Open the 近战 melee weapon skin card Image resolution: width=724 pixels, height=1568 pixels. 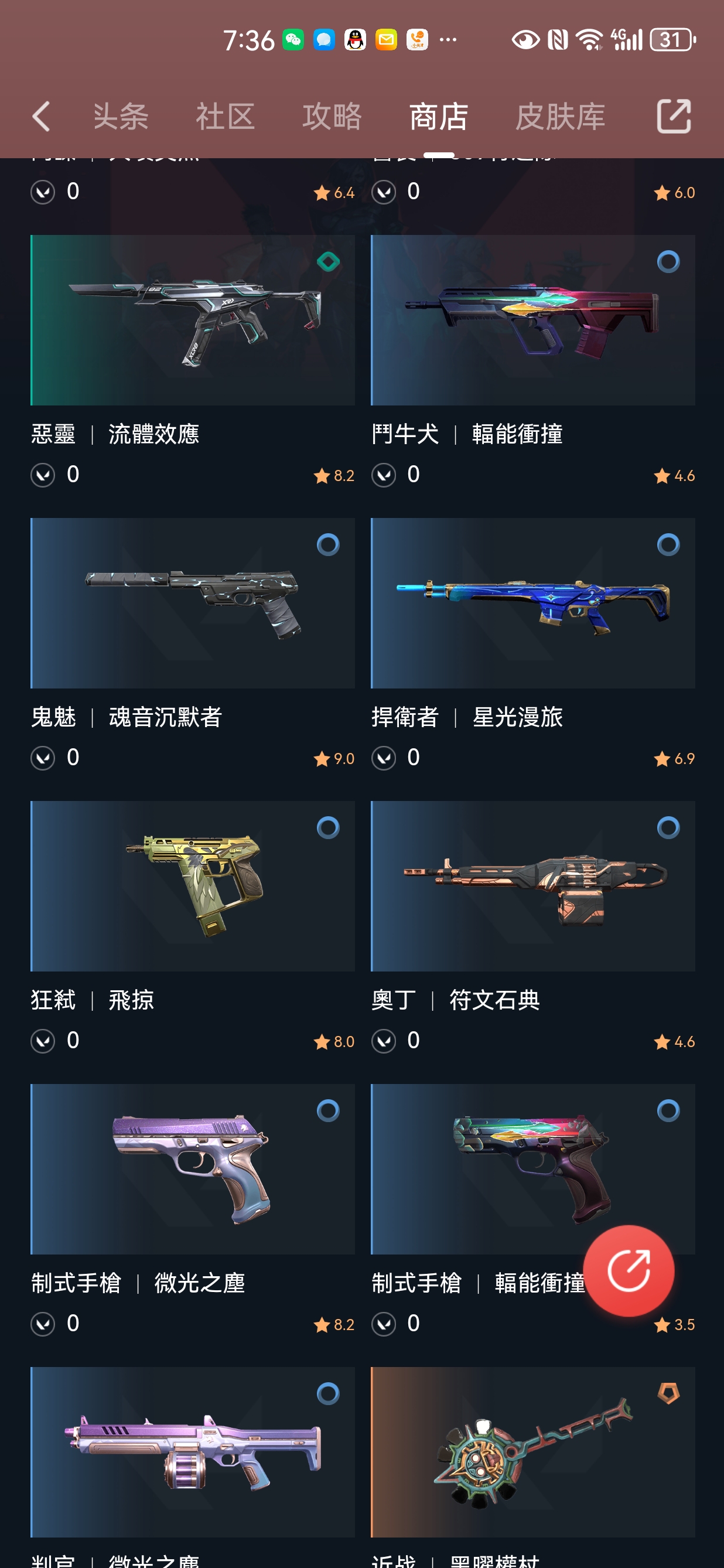pos(532,1452)
